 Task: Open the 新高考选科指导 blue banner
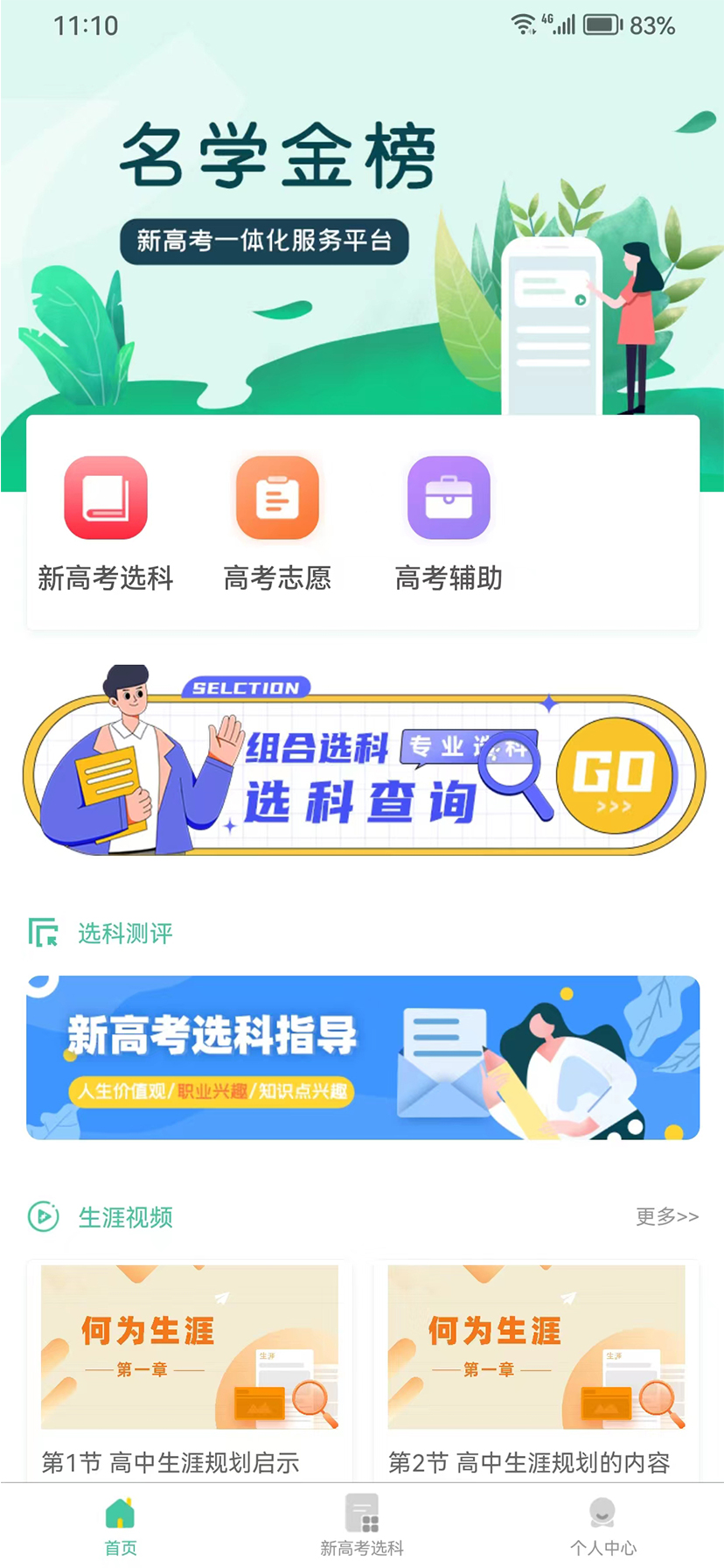362,1055
